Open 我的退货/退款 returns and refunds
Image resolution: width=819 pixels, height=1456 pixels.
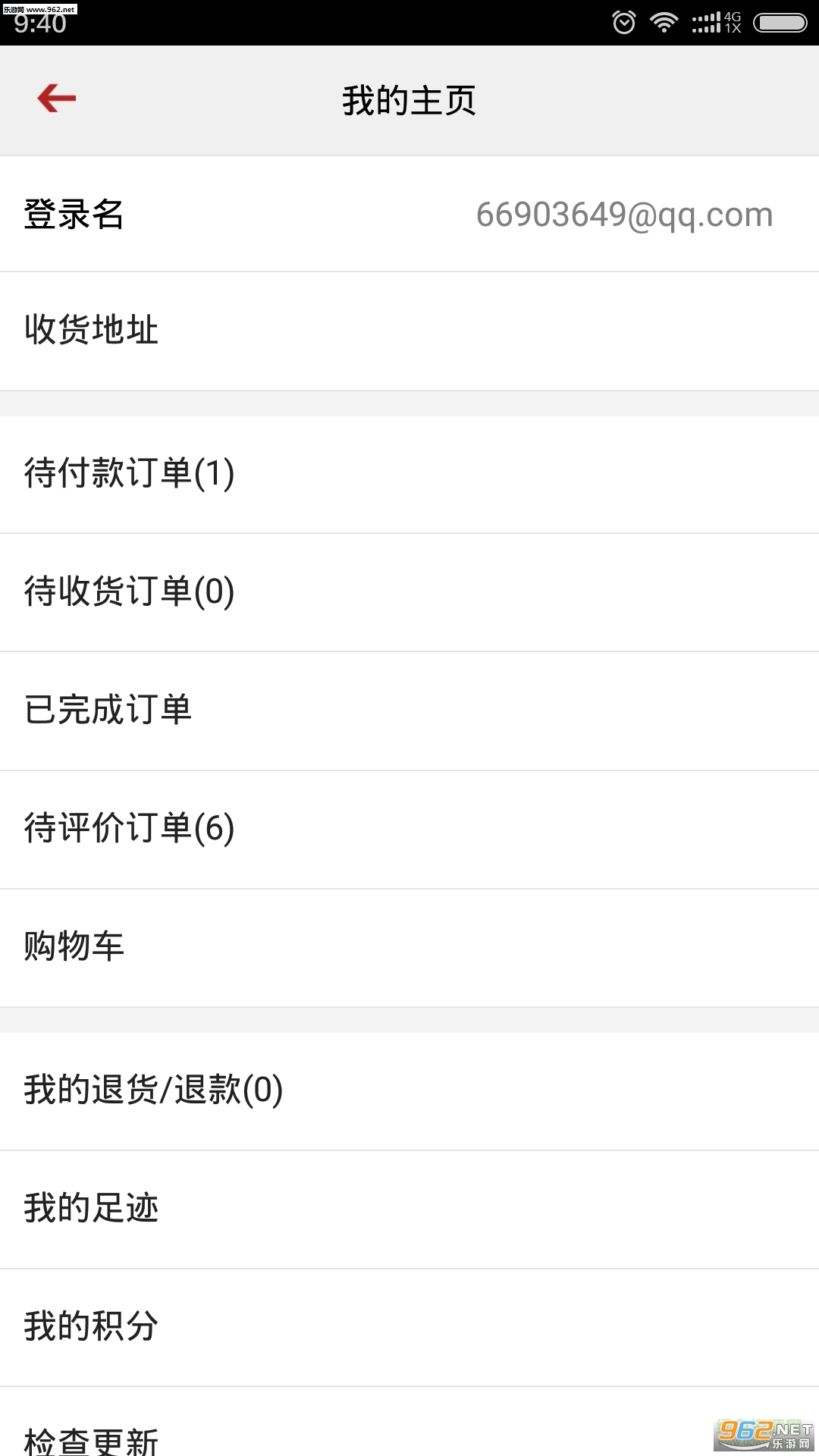[x=409, y=1090]
